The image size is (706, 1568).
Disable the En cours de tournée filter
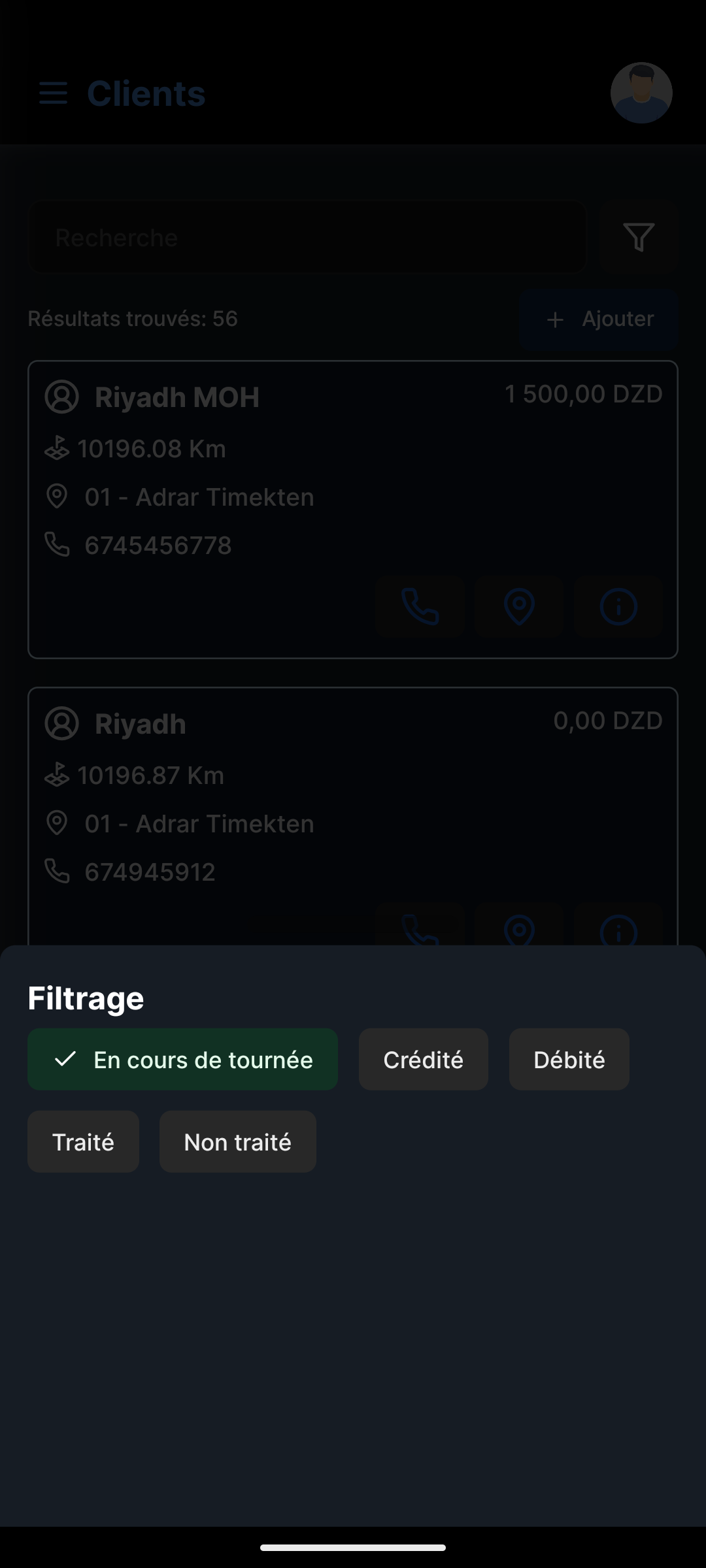click(183, 1059)
